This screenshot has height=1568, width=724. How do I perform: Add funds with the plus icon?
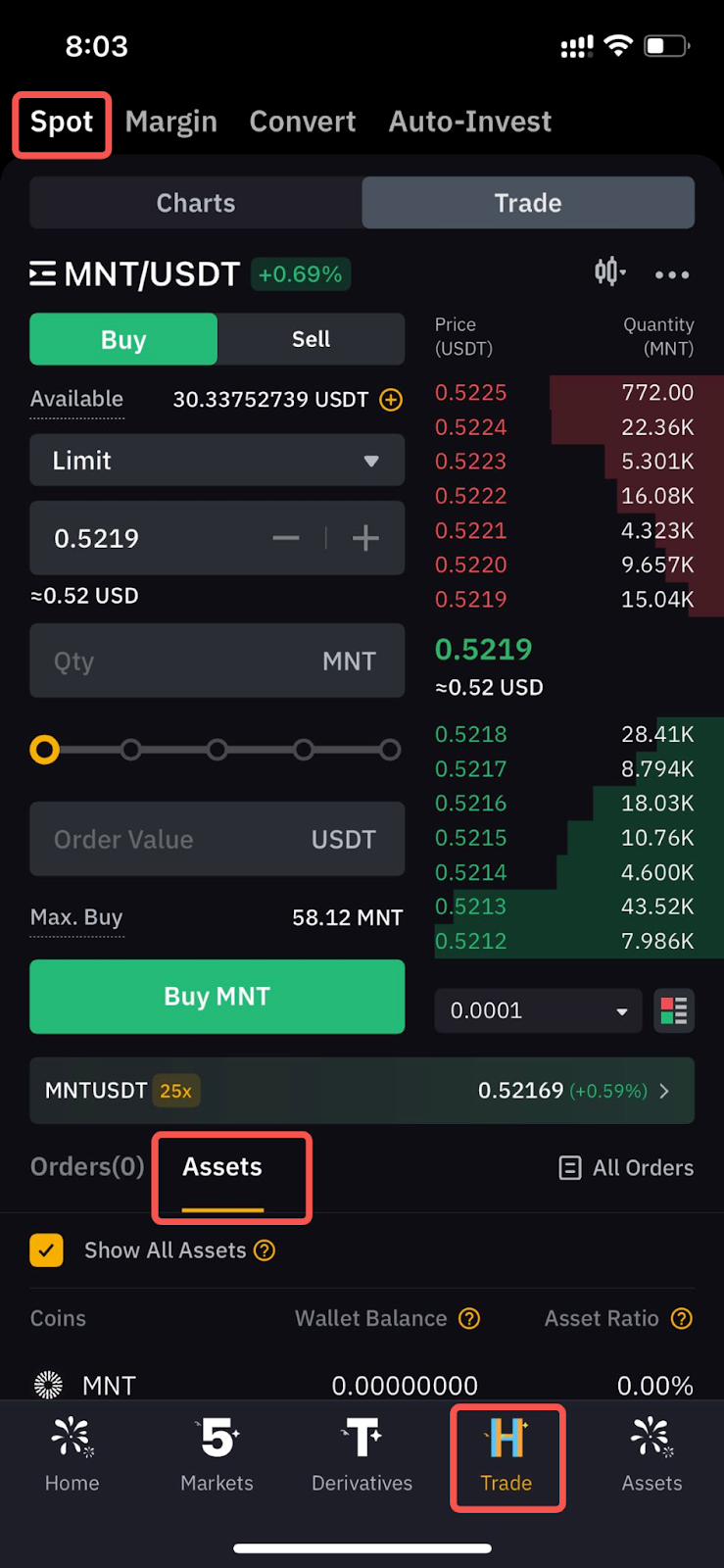tap(391, 400)
